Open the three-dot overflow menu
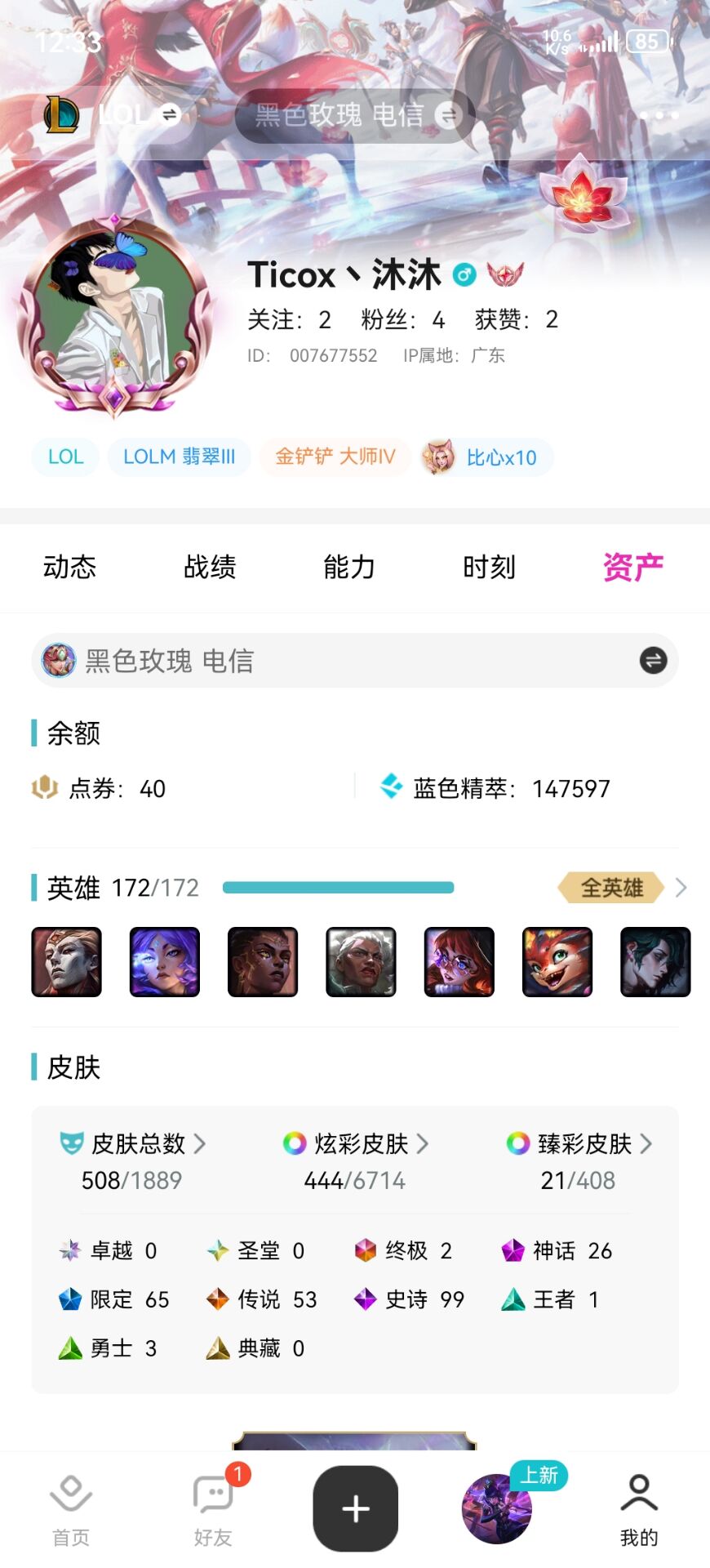 tap(659, 115)
